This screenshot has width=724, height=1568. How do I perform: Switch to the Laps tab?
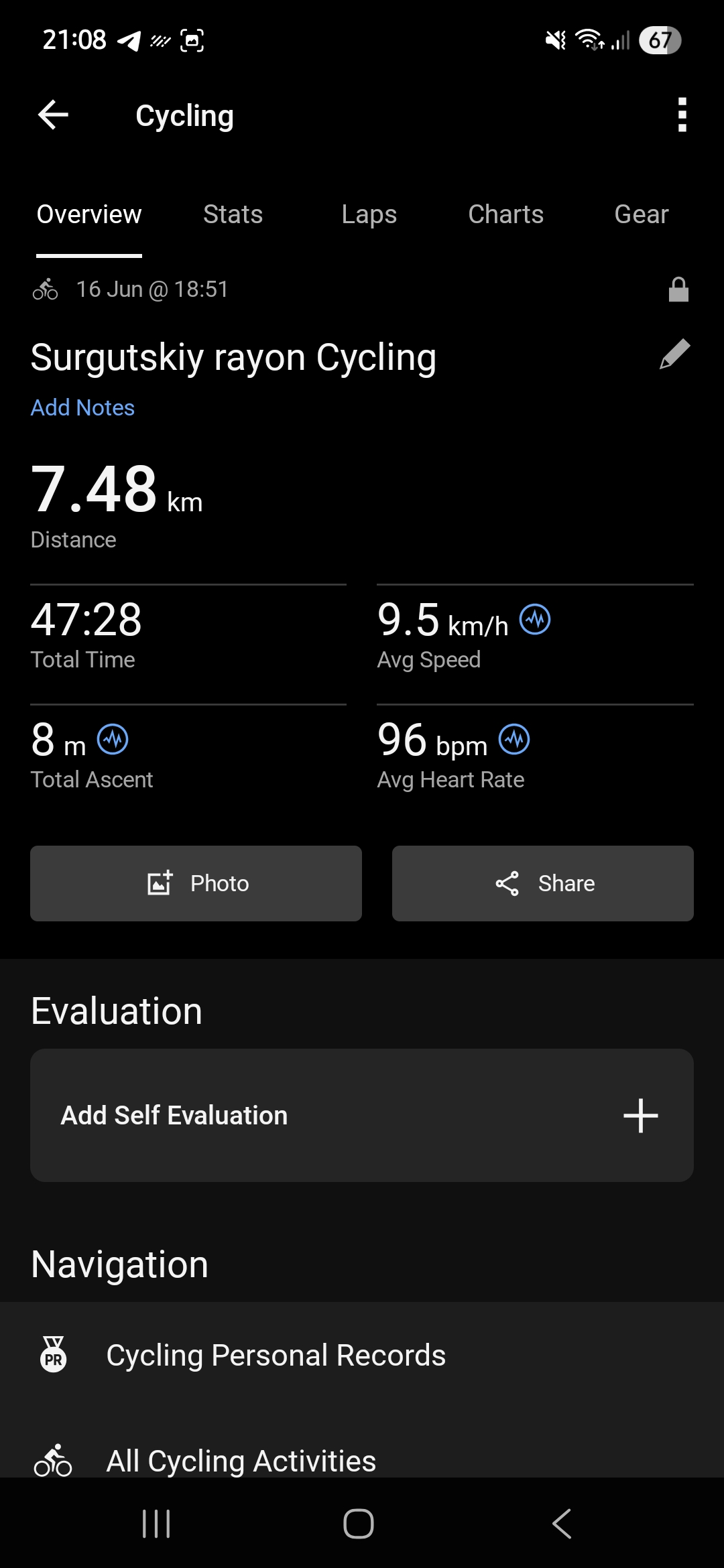click(369, 214)
